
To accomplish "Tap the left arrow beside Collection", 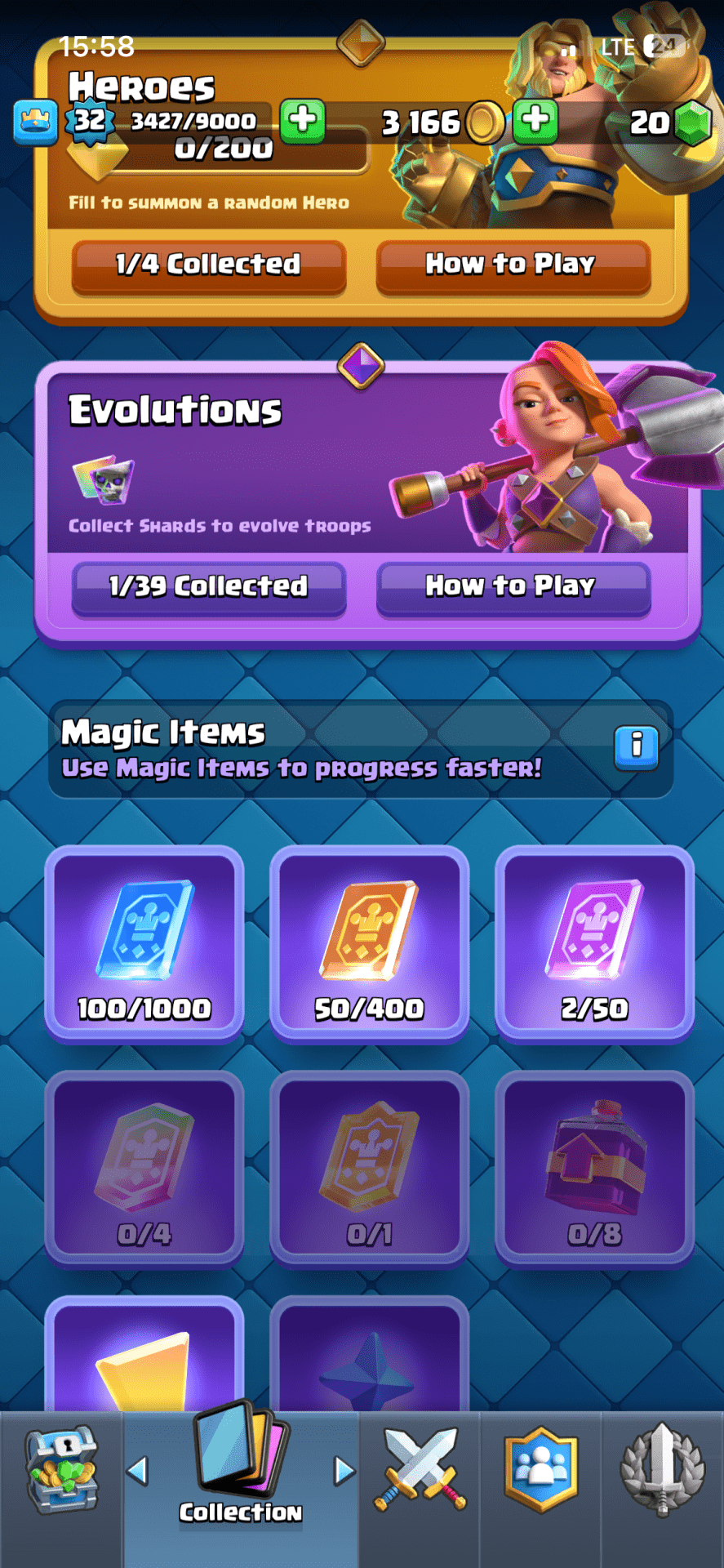I will [x=138, y=1471].
